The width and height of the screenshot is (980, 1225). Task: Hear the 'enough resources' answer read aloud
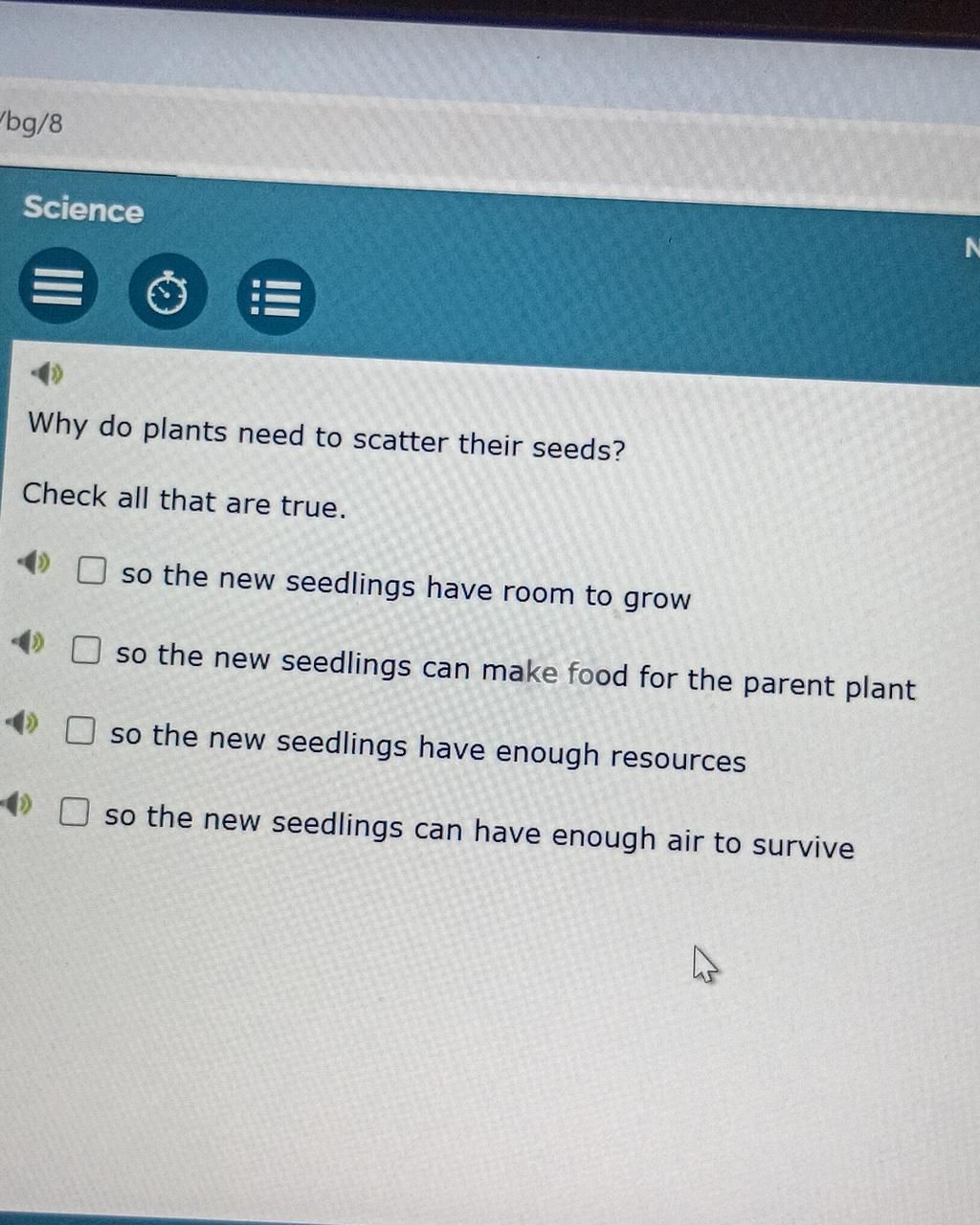click(23, 723)
